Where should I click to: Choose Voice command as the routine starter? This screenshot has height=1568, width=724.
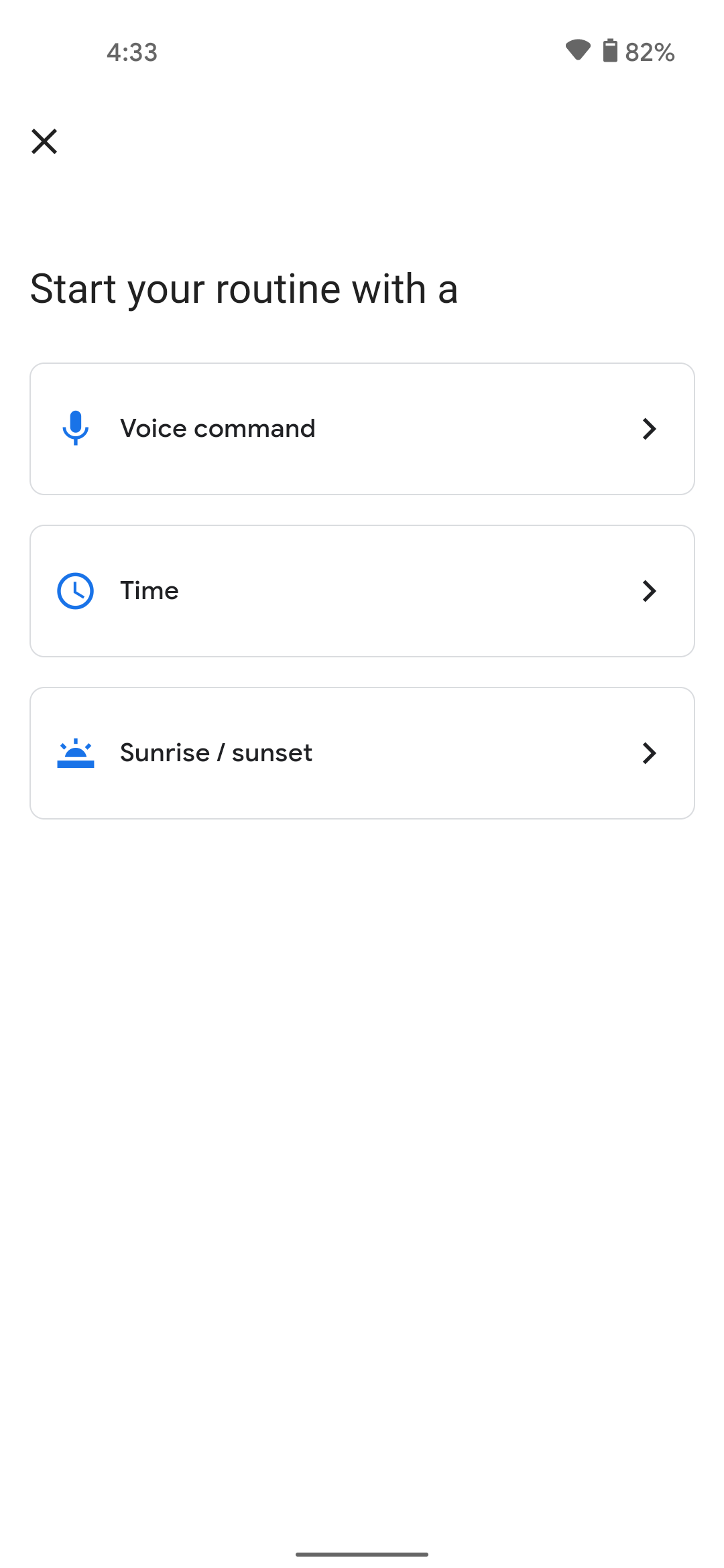362,428
